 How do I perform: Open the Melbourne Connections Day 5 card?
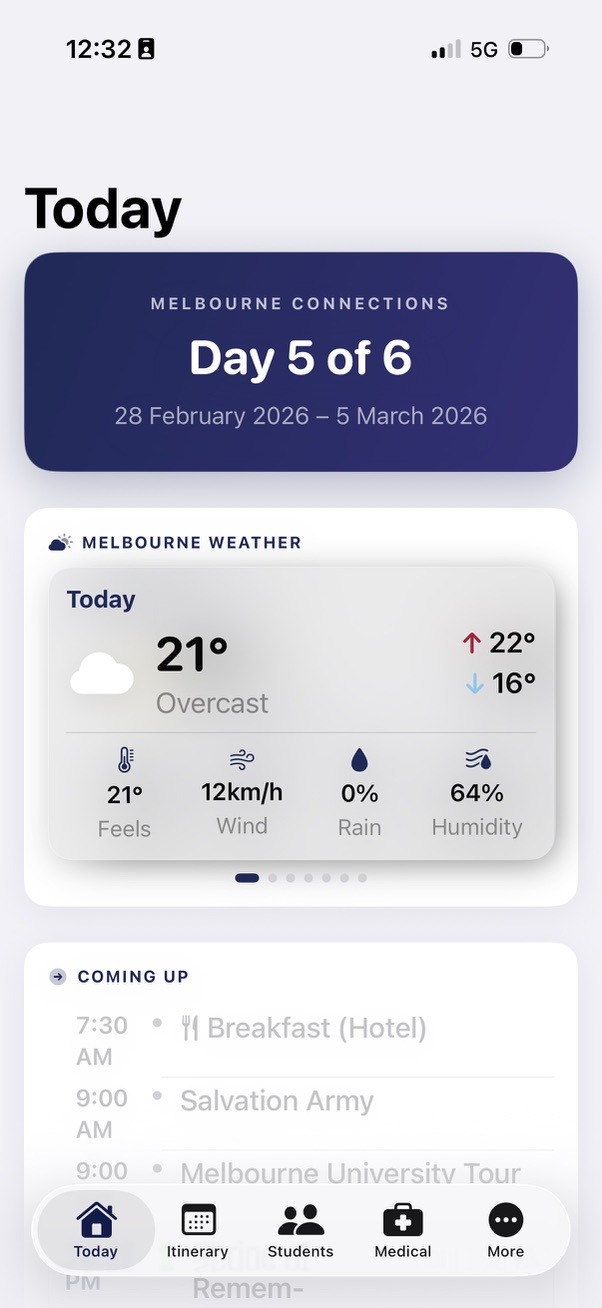[300, 361]
